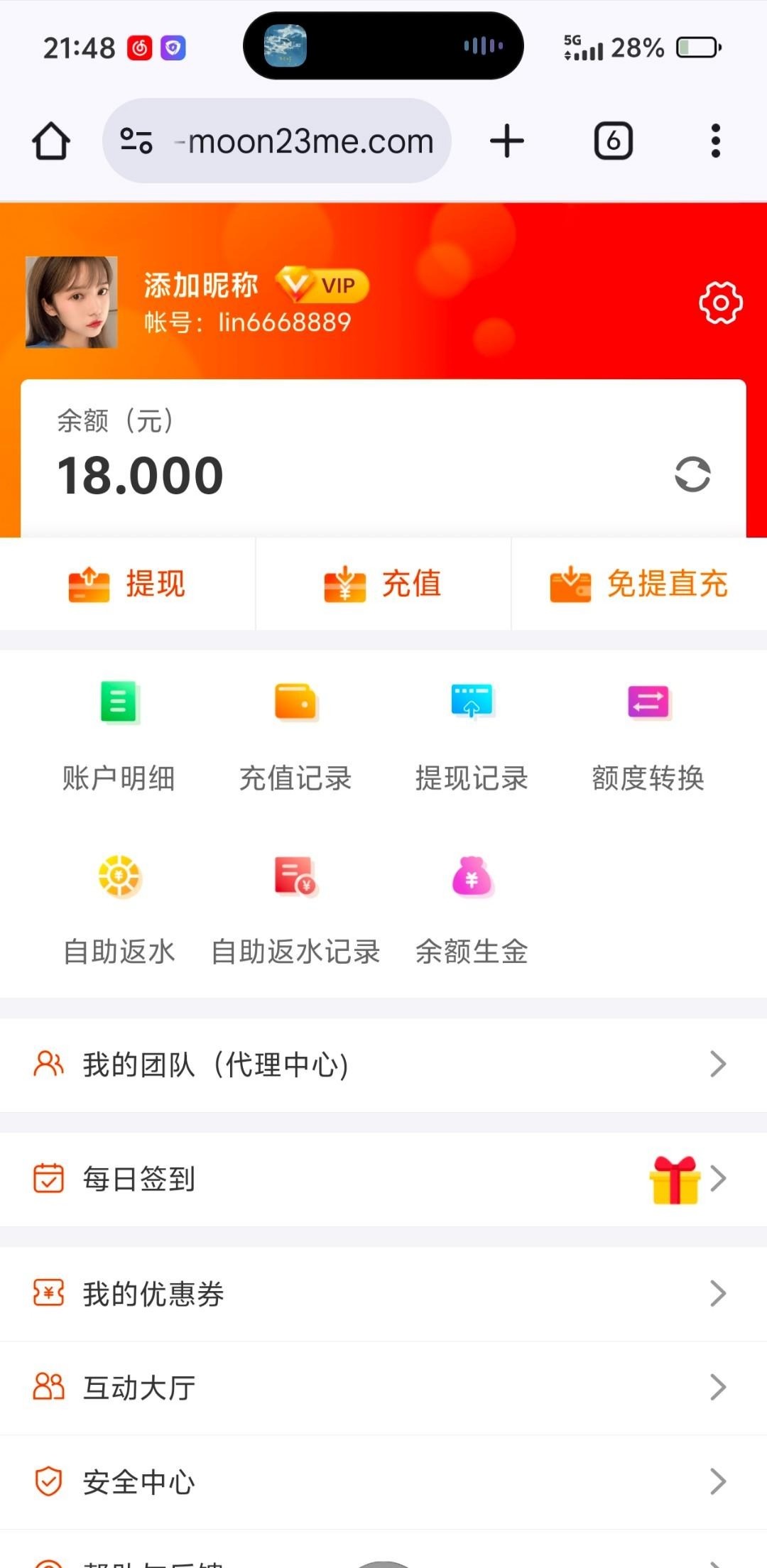
Task: Open the settings gear icon
Action: 720,303
